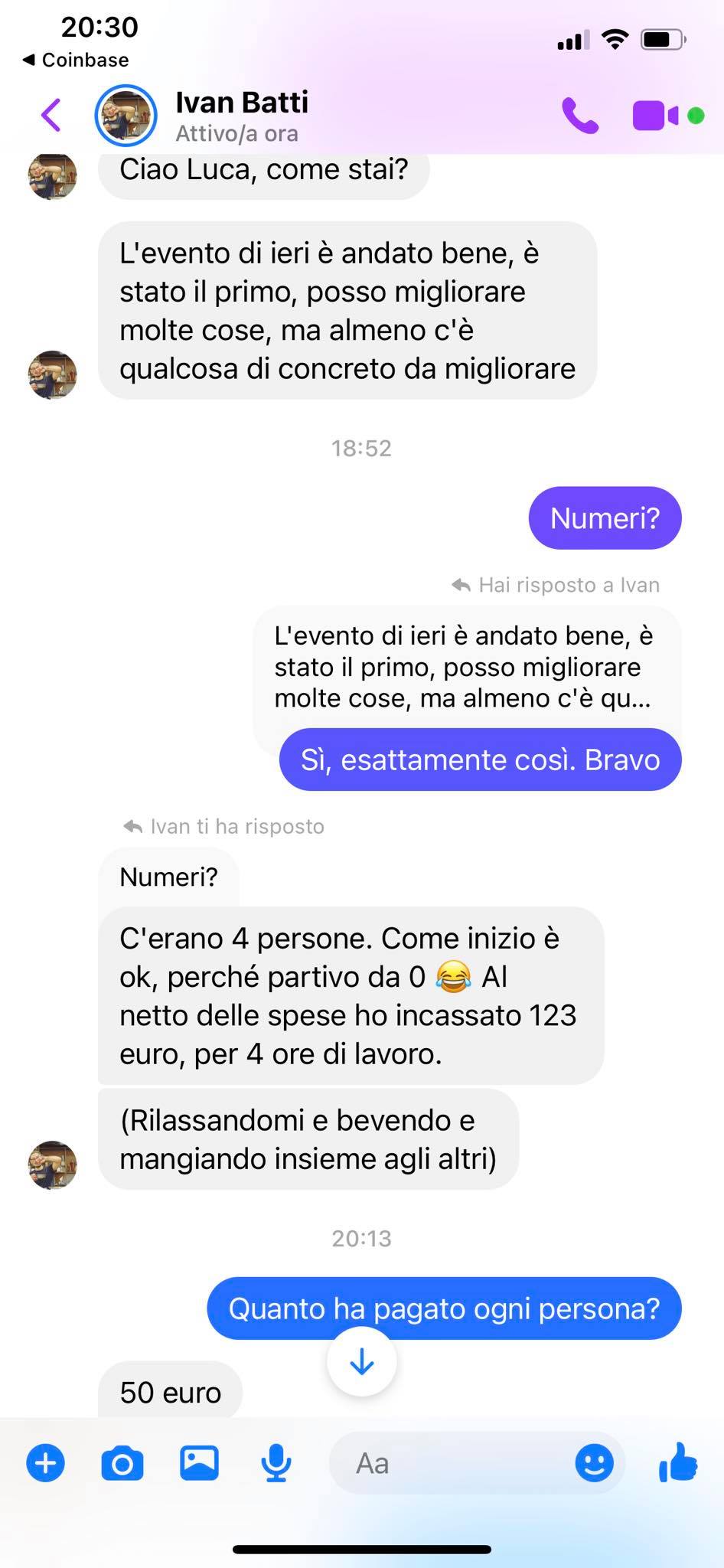724x1568 pixels.
Task: Start a voice call with Ivan Batti
Action: coord(580,116)
